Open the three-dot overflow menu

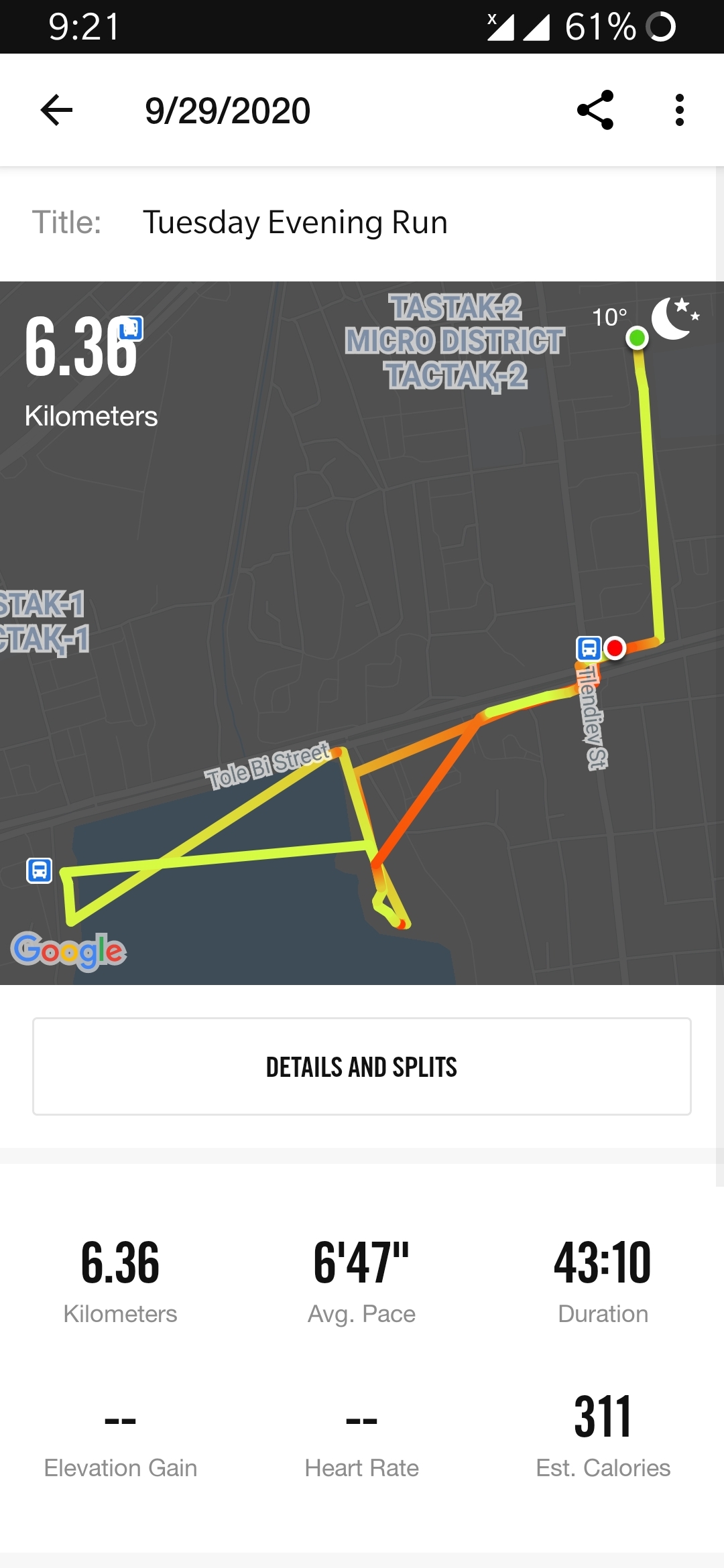(679, 111)
